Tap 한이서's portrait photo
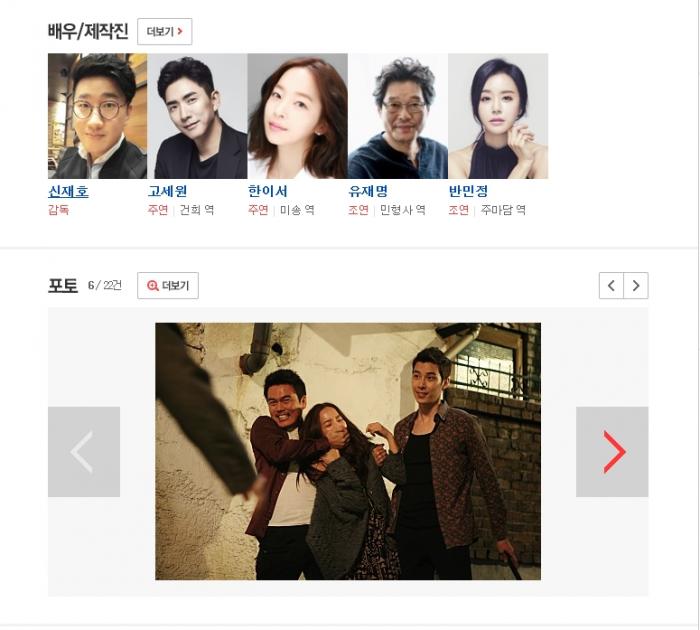The height and width of the screenshot is (630, 700). pos(297,116)
